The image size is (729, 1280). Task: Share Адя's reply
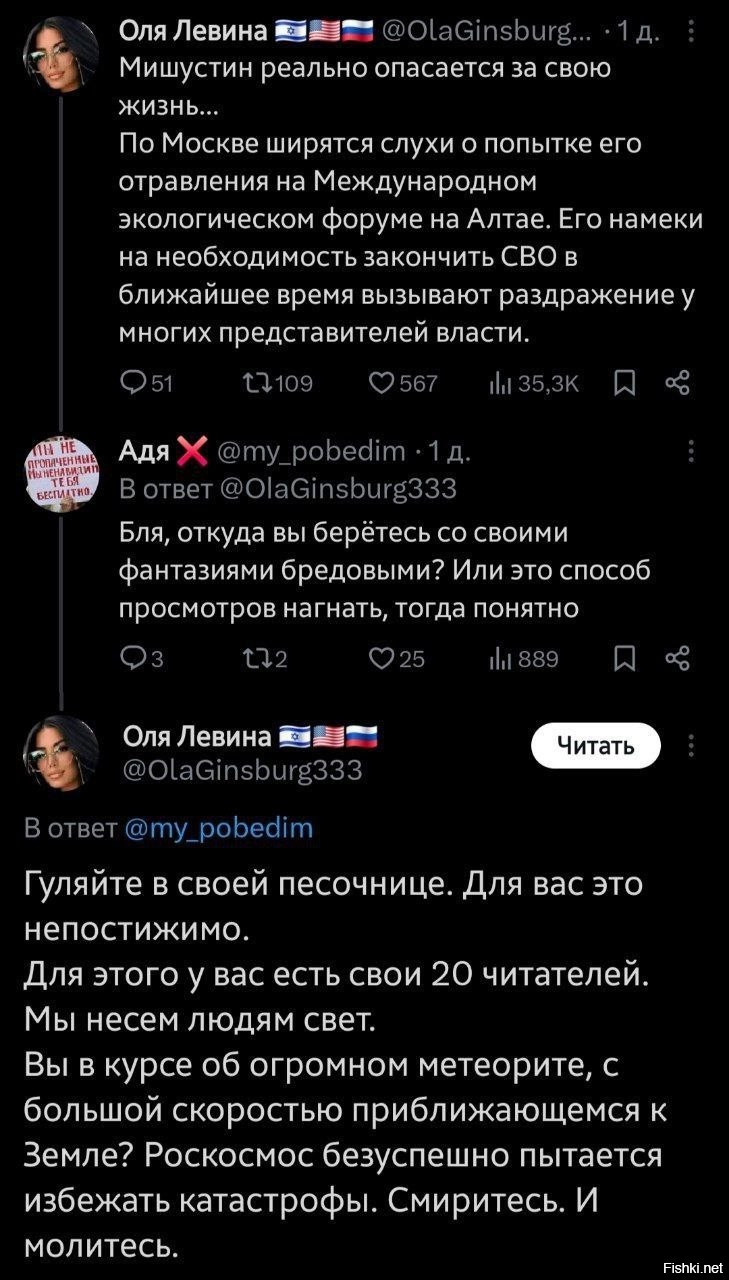pyautogui.click(x=676, y=658)
